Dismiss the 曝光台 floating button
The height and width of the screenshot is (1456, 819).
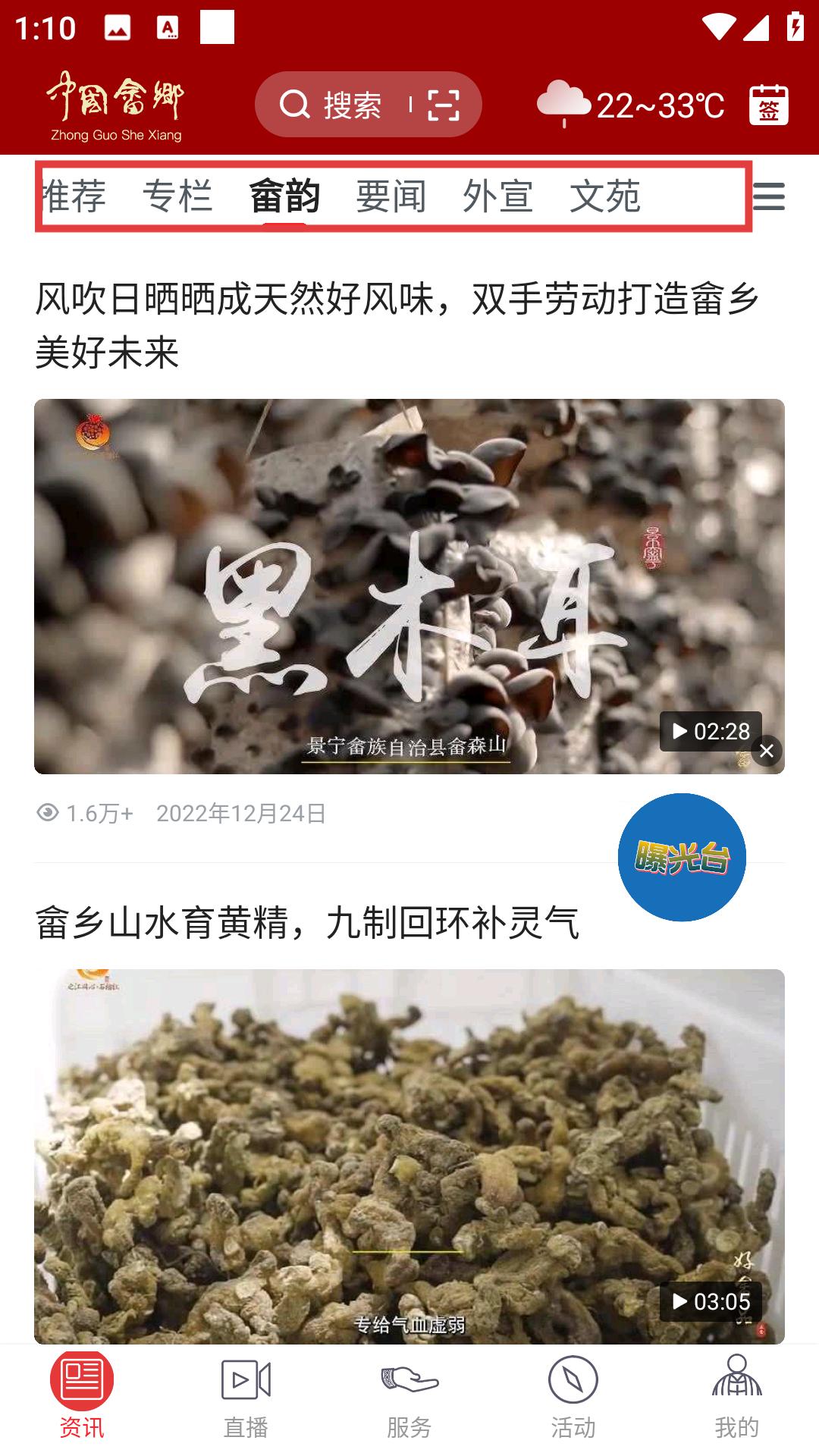point(767,751)
